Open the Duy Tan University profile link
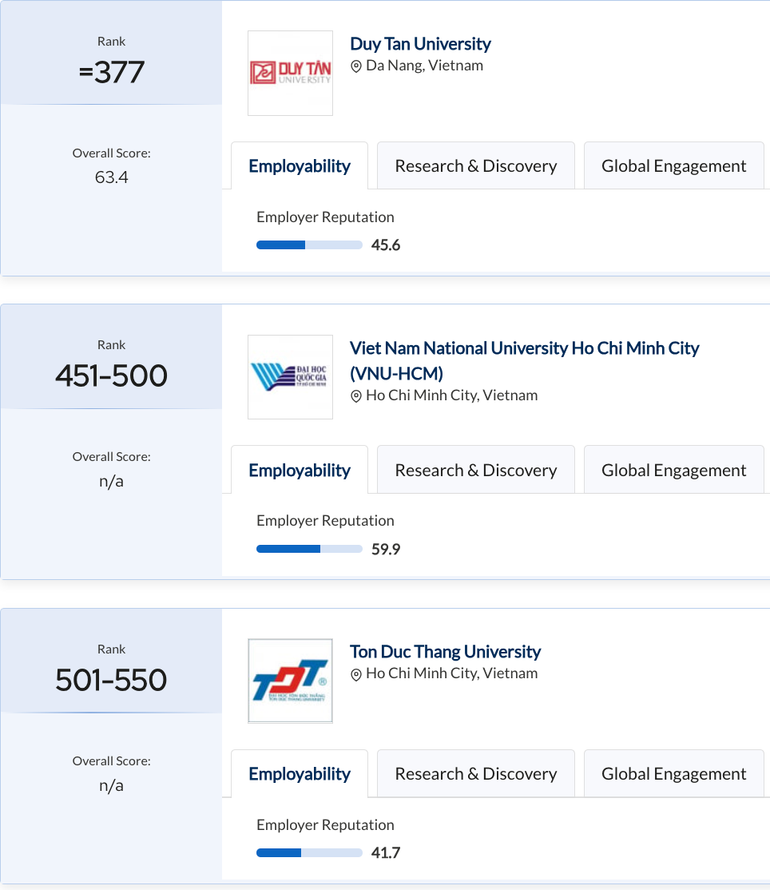Screen dimensions: 770x890 coord(420,43)
